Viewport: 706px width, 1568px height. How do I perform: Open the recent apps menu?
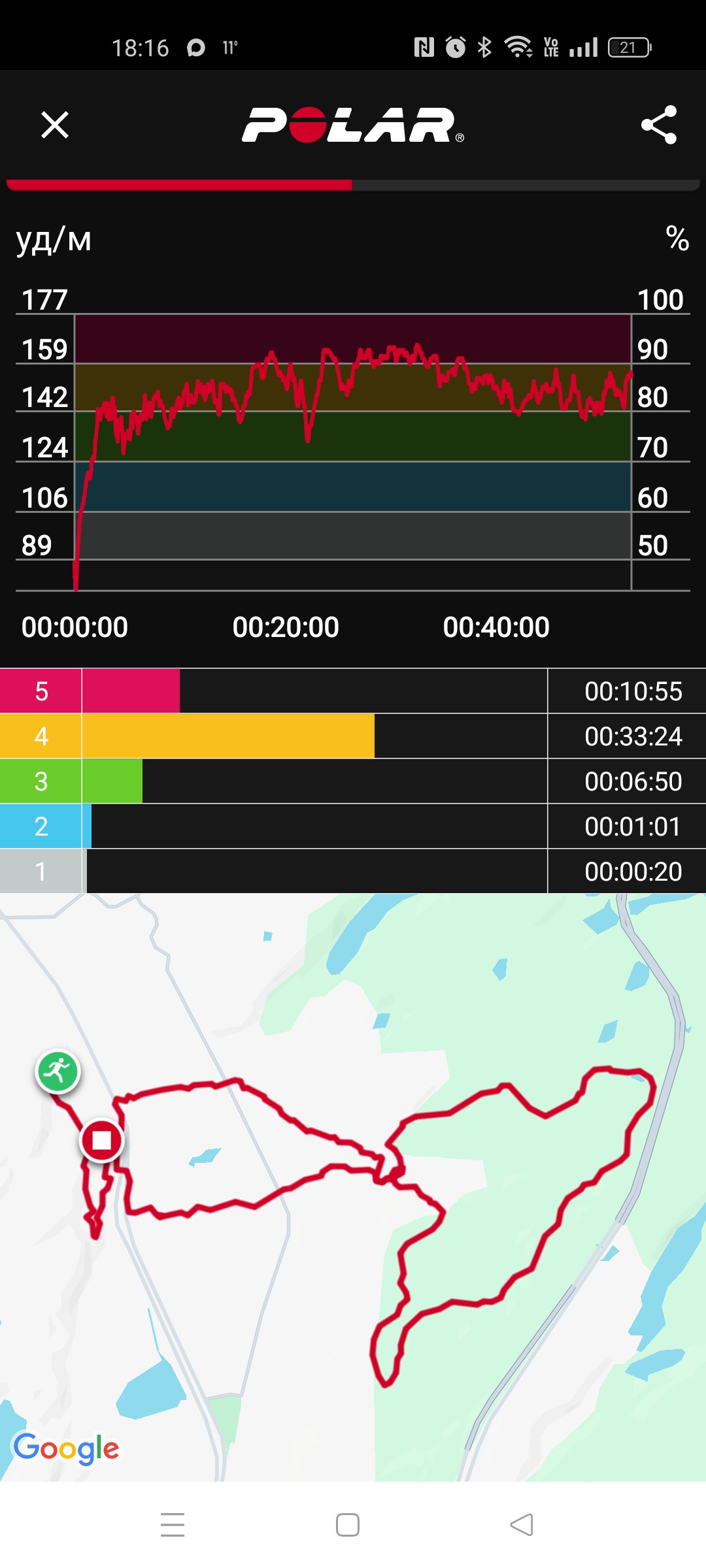[x=173, y=1525]
